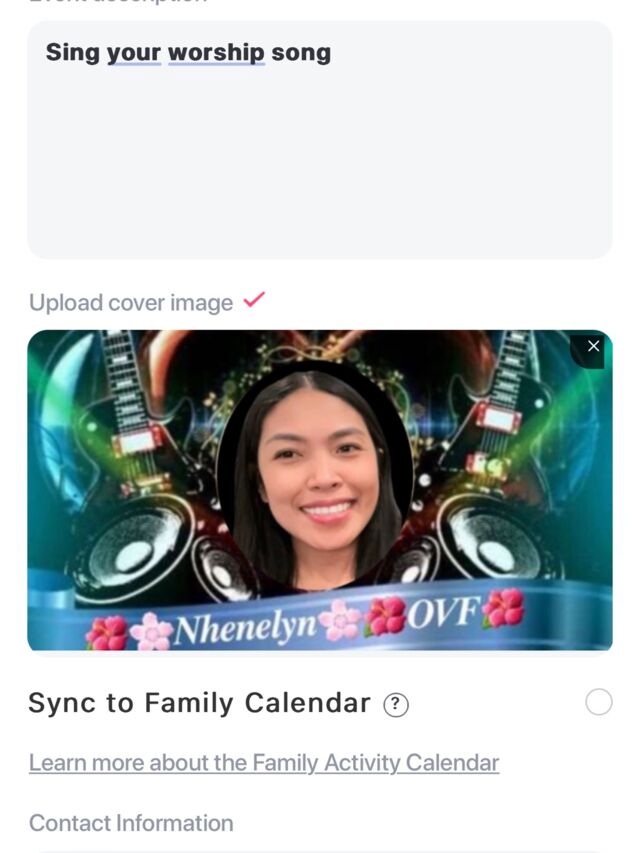Open Sync to Family Calendar help icon

[x=396, y=705]
